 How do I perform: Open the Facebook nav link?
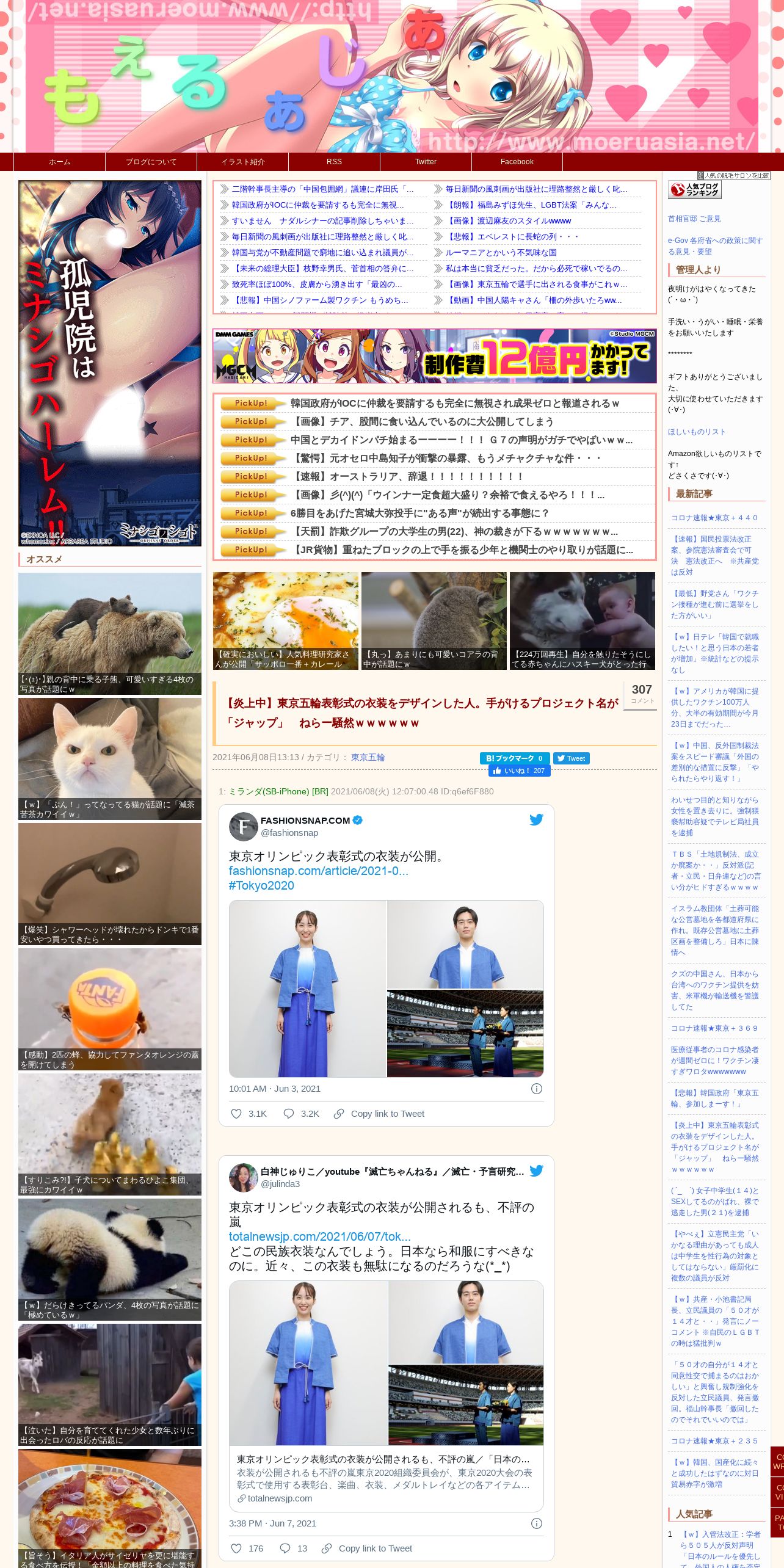pyautogui.click(x=517, y=162)
